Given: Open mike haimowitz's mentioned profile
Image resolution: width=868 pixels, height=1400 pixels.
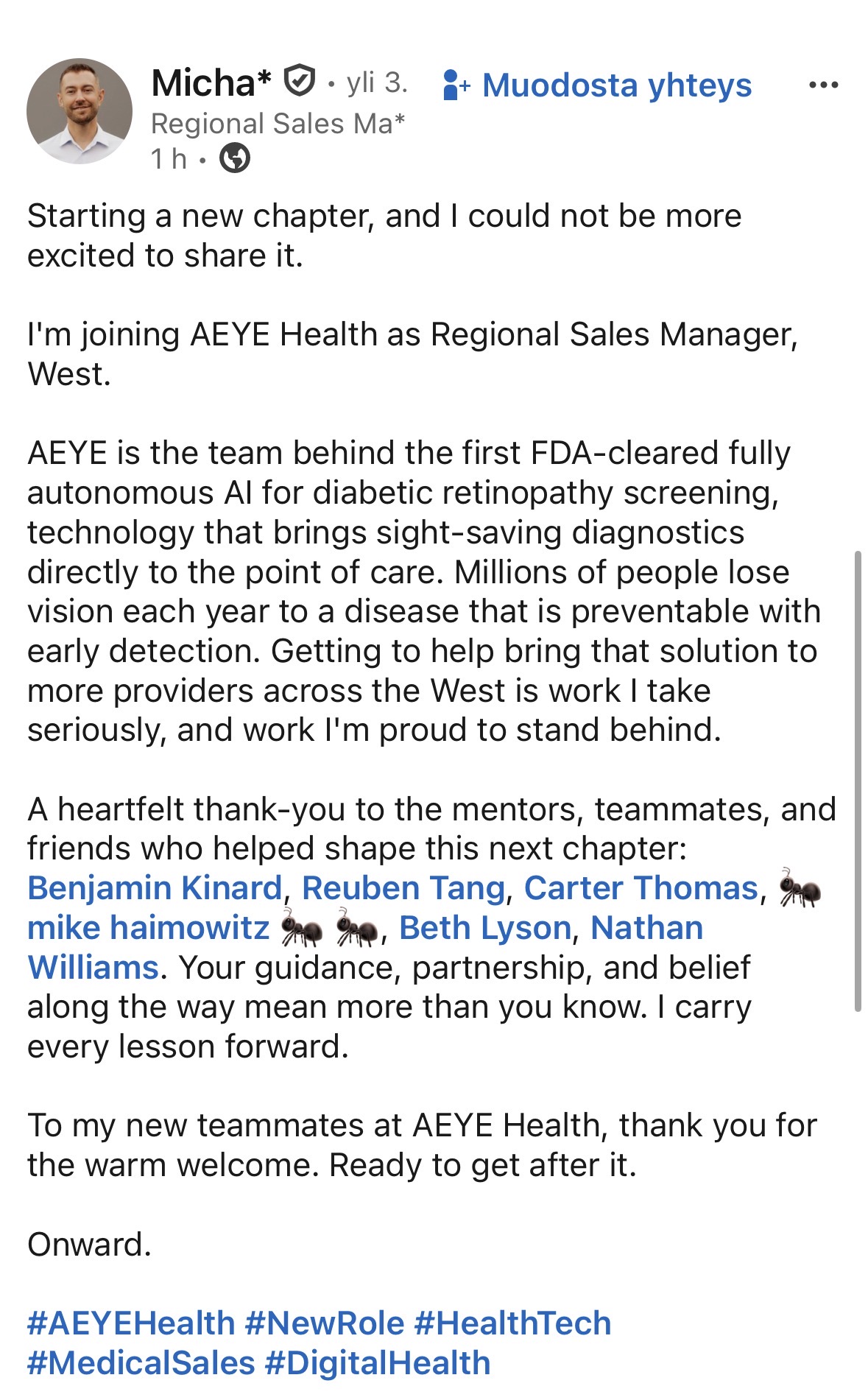Looking at the screenshot, I should (x=149, y=928).
